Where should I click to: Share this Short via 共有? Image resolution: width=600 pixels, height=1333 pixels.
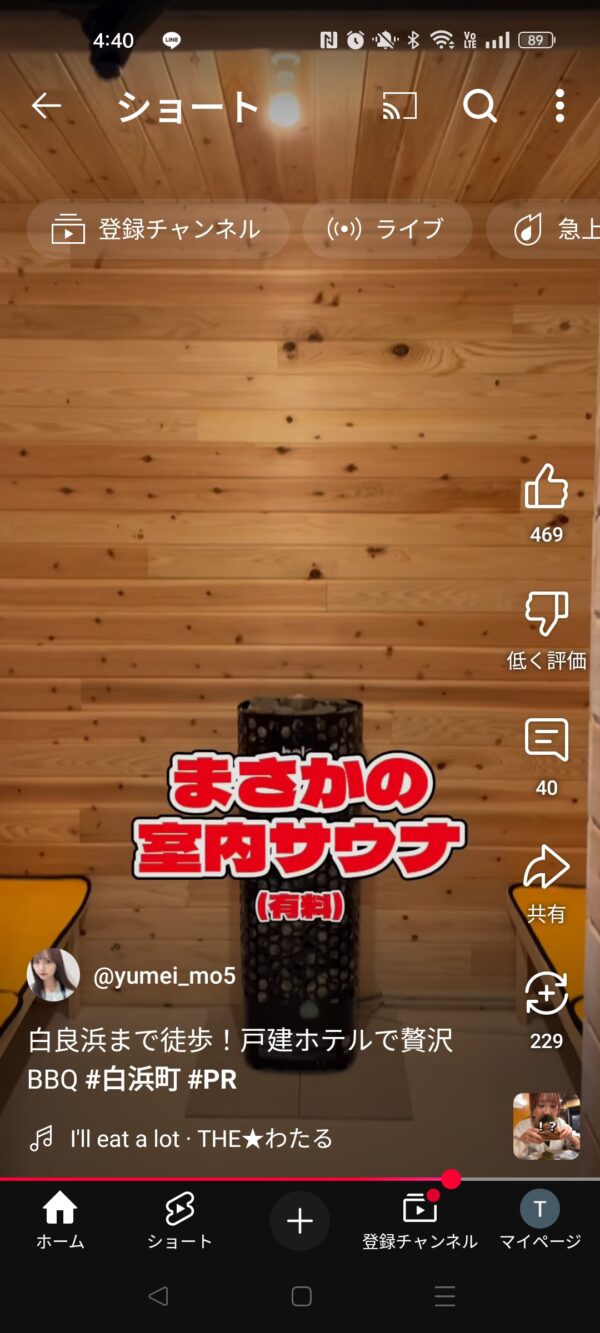click(546, 868)
